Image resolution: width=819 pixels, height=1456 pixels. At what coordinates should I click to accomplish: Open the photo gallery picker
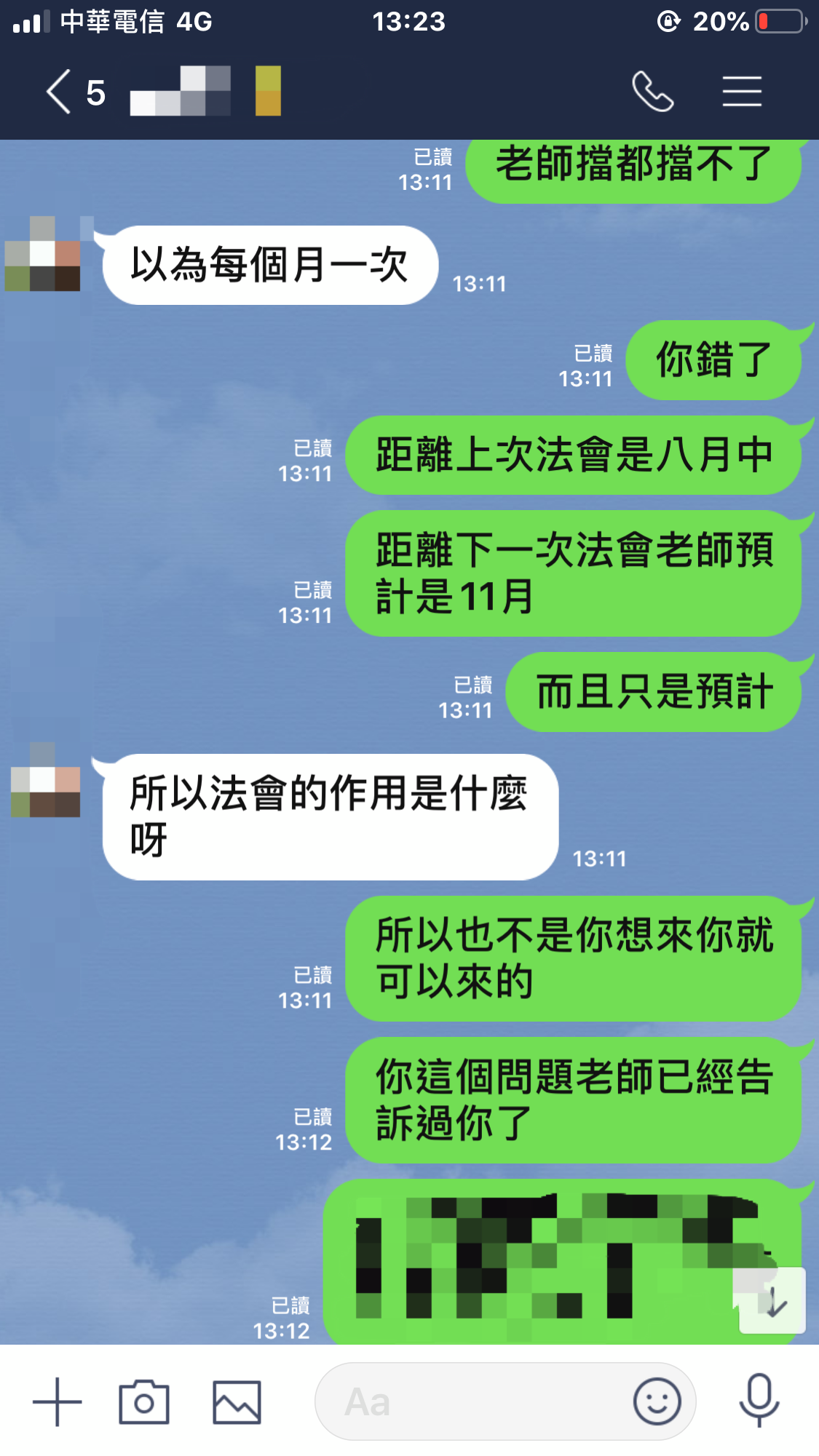(237, 1401)
